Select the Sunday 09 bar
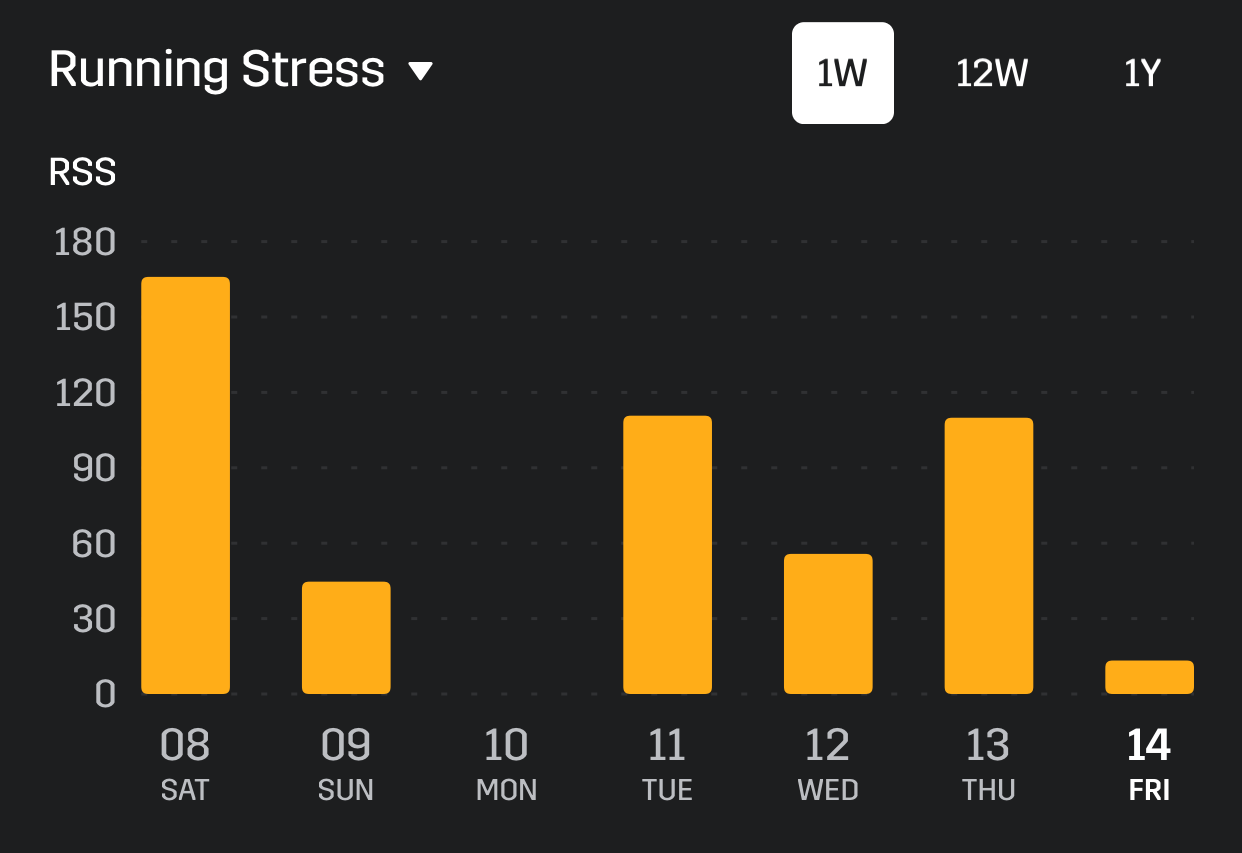 tap(346, 637)
